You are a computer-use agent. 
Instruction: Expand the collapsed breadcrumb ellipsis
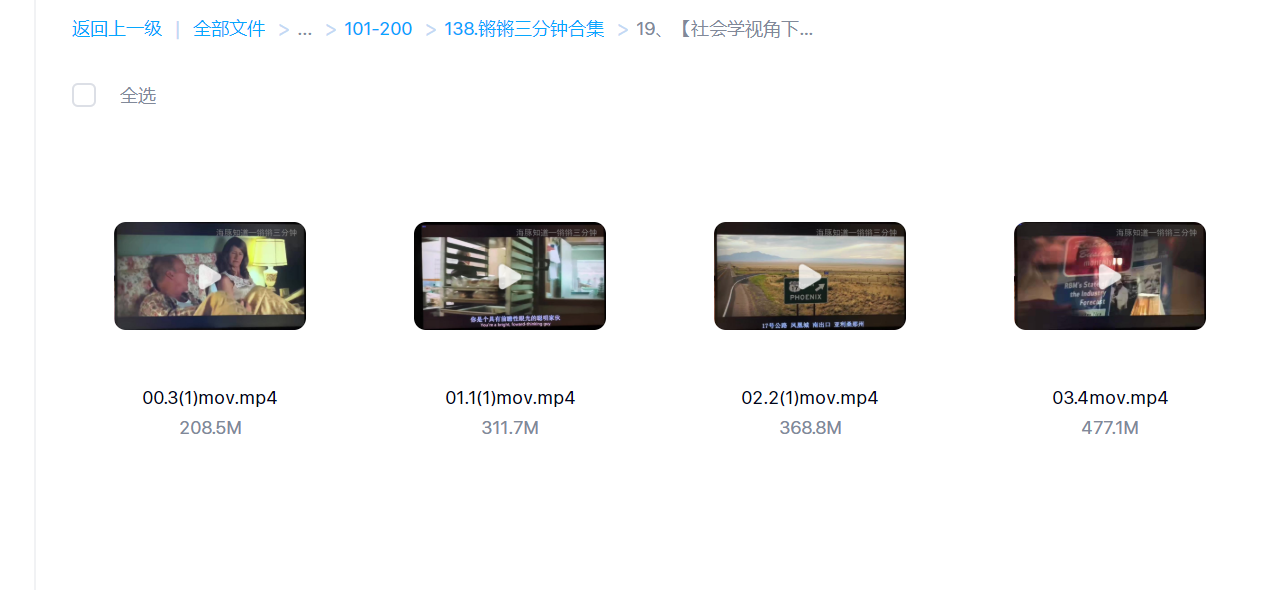tap(305, 29)
